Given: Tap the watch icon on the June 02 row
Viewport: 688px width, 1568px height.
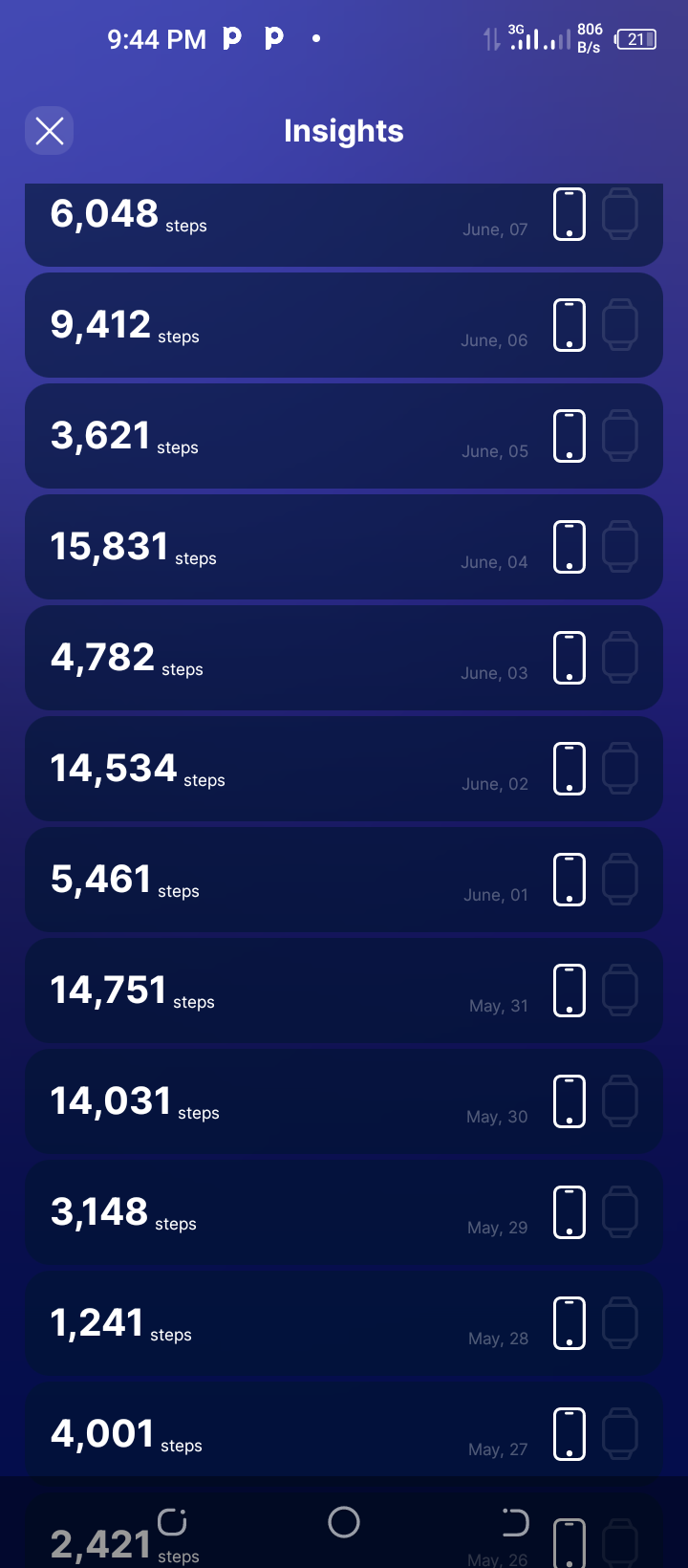Looking at the screenshot, I should point(620,769).
